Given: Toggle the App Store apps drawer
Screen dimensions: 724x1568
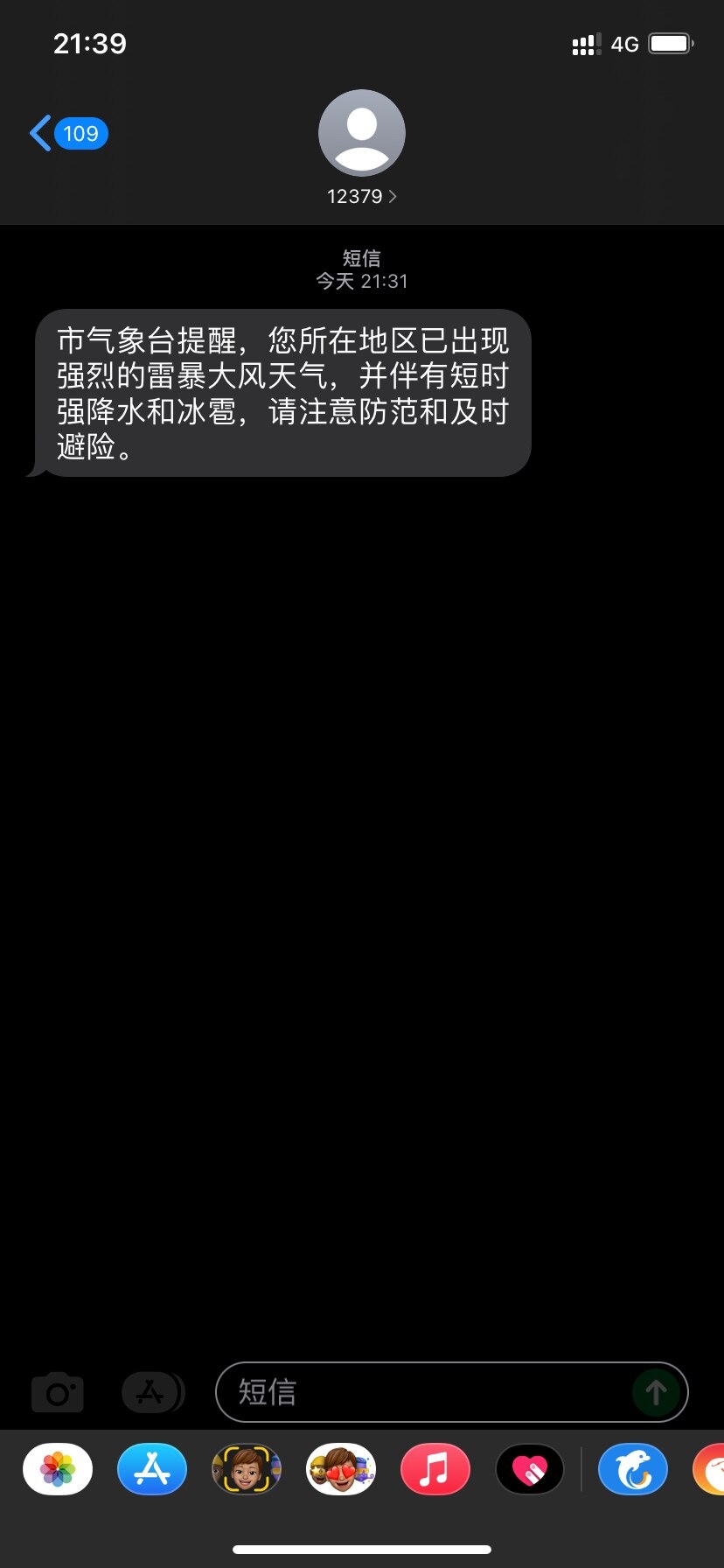Looking at the screenshot, I should tap(152, 1392).
